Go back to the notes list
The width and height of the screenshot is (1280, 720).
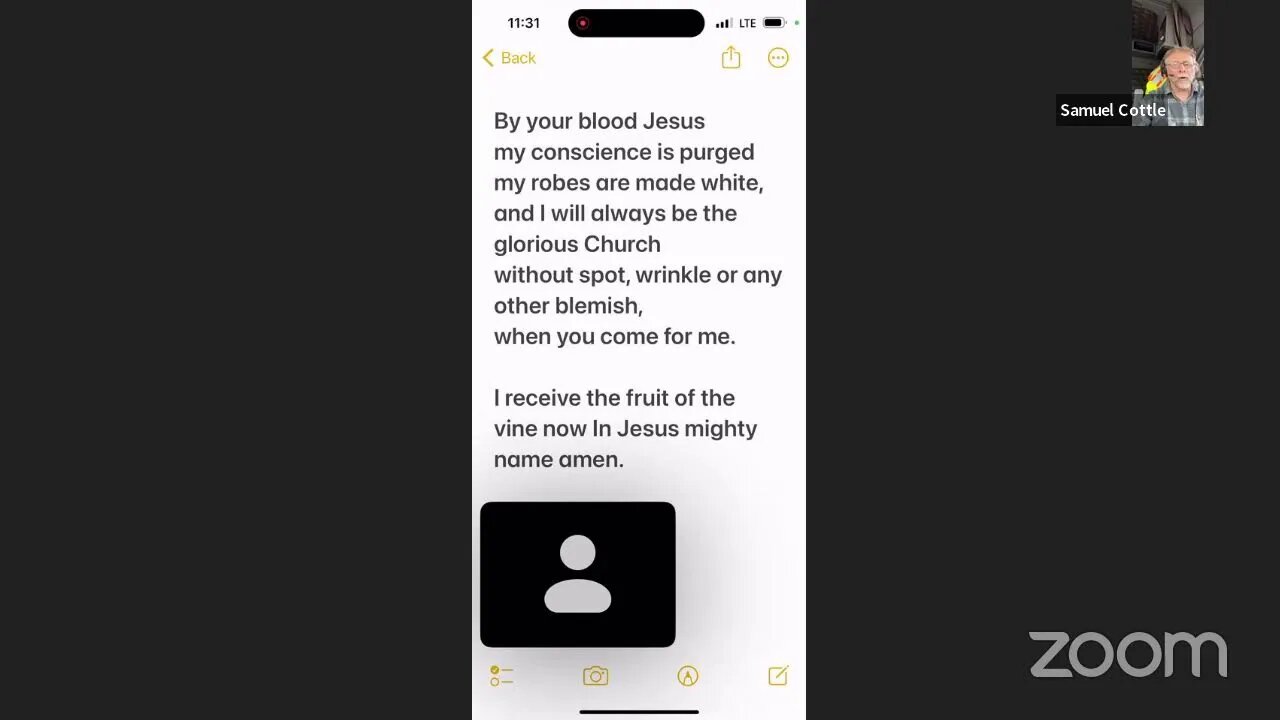(509, 58)
